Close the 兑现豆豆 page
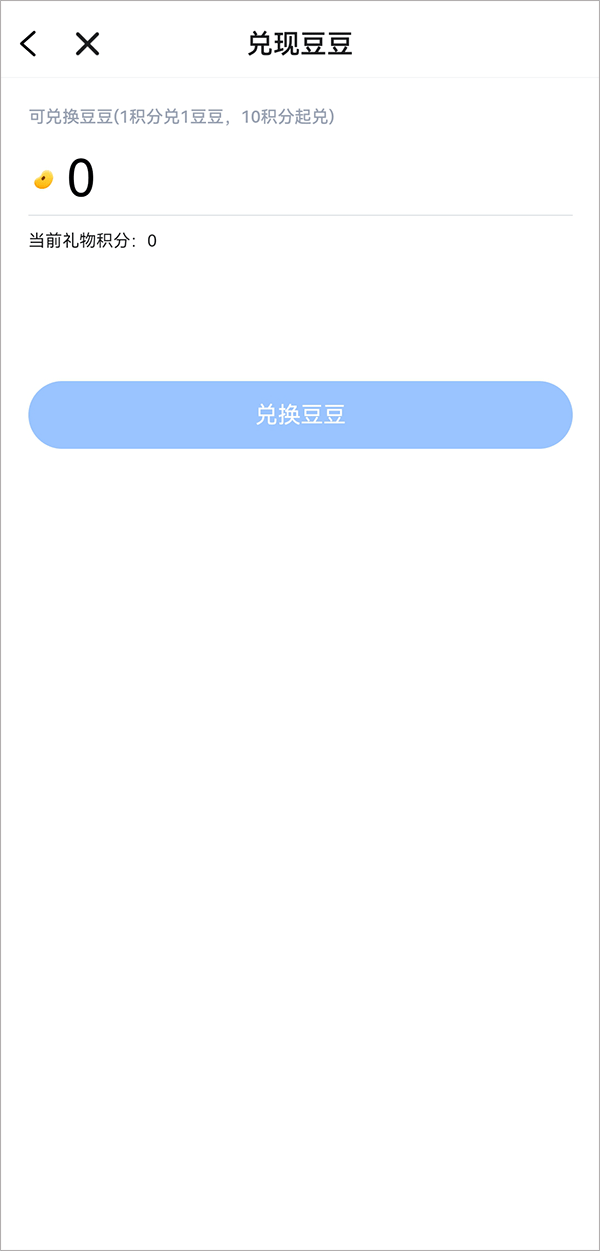Viewport: 600px width, 1251px height. (x=88, y=43)
